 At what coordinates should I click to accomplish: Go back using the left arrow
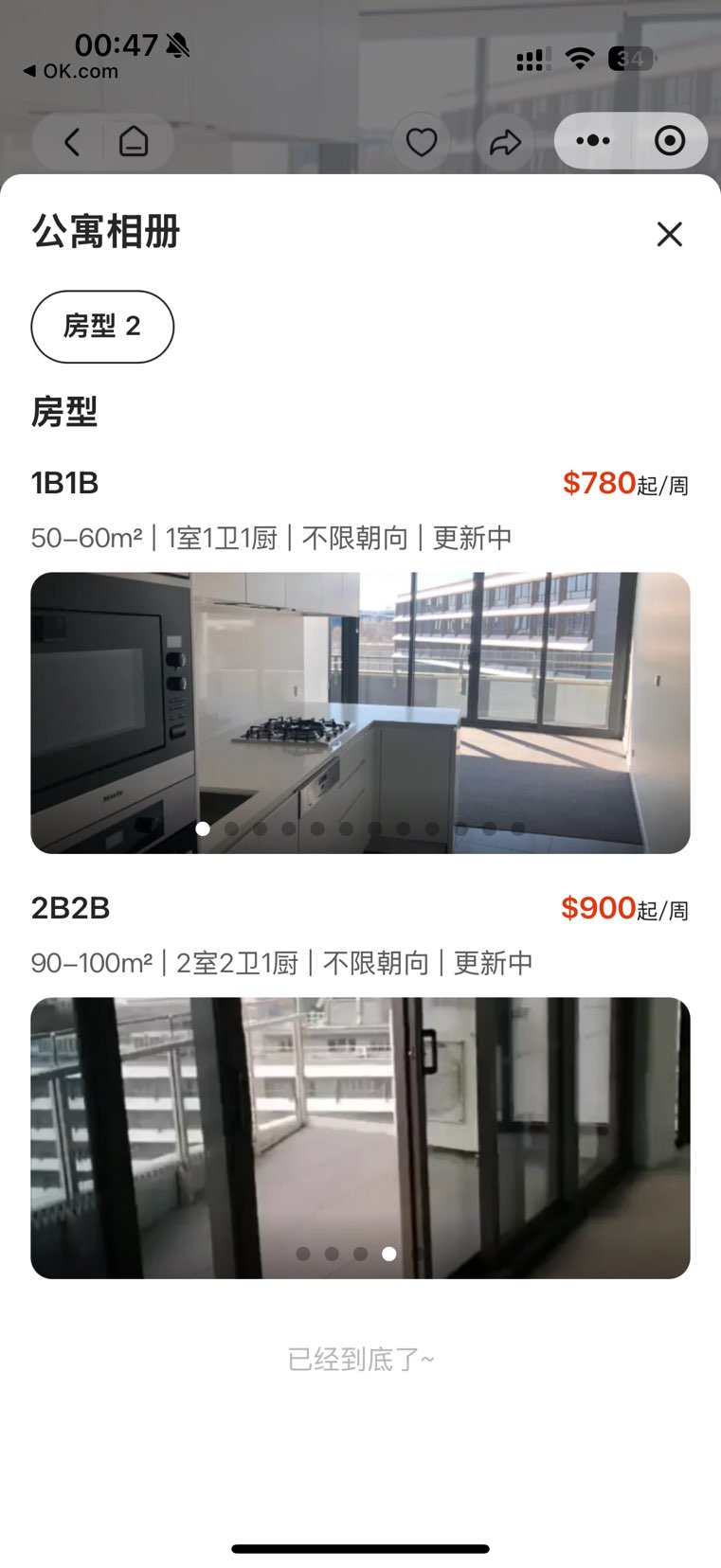click(x=72, y=142)
